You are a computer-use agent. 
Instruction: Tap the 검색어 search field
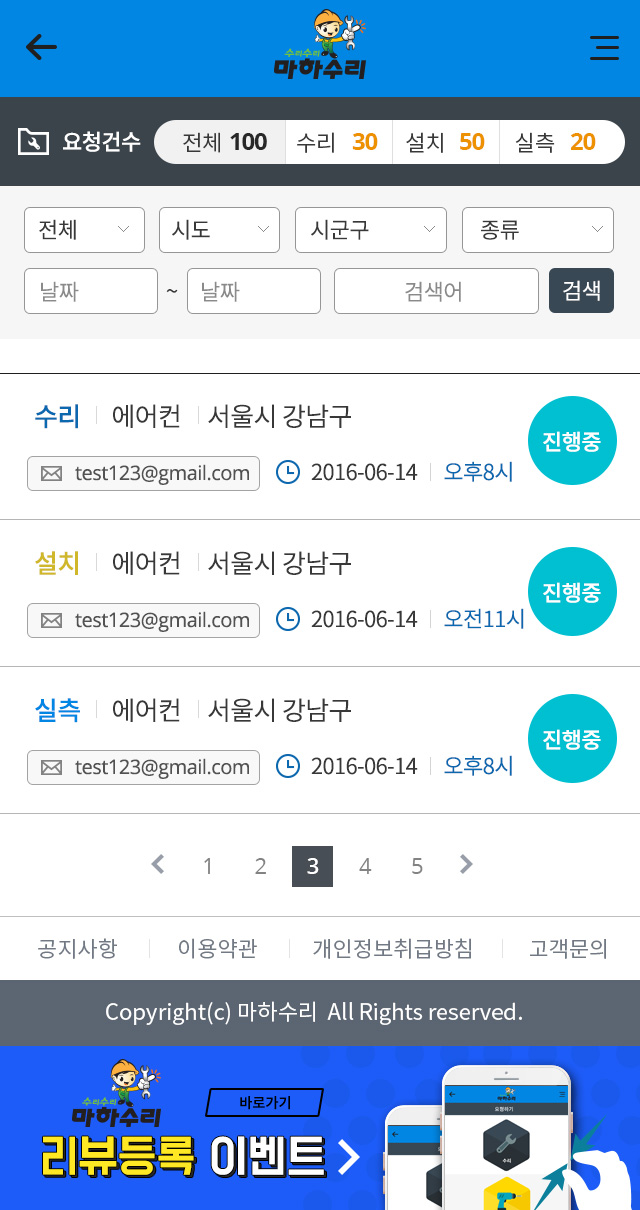[x=436, y=291]
